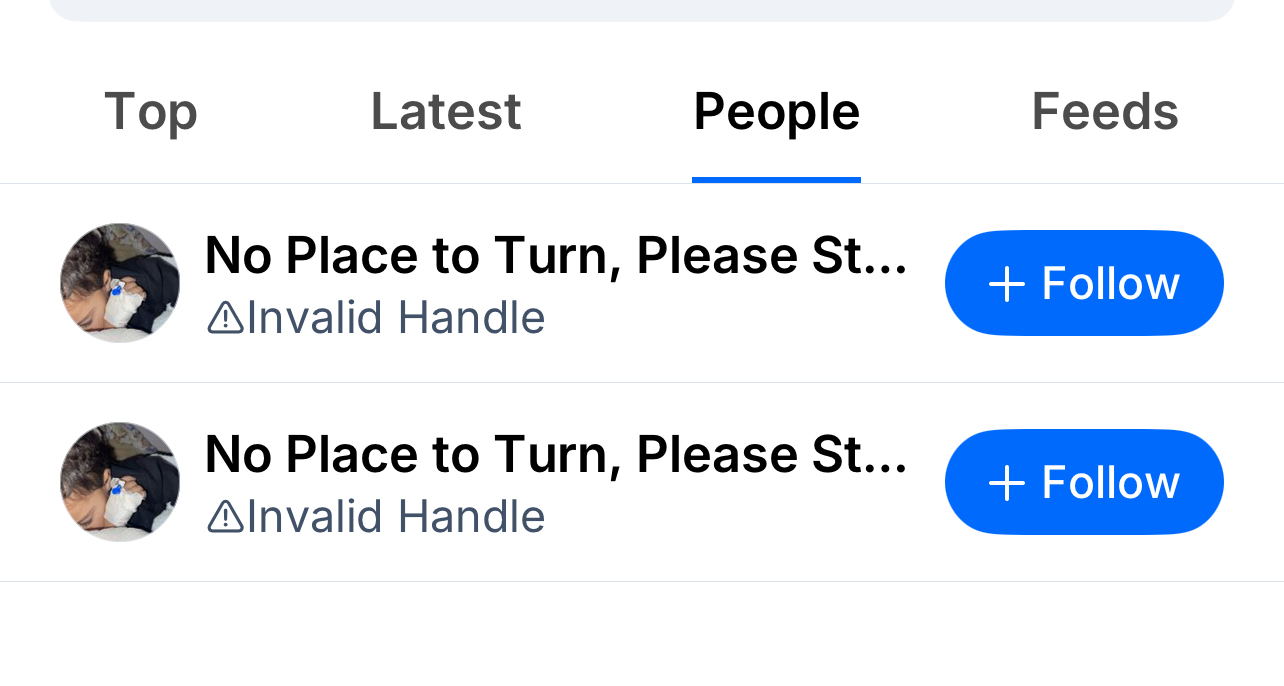The height and width of the screenshot is (686, 1284).
Task: Switch to the Top tab
Action: 151,112
